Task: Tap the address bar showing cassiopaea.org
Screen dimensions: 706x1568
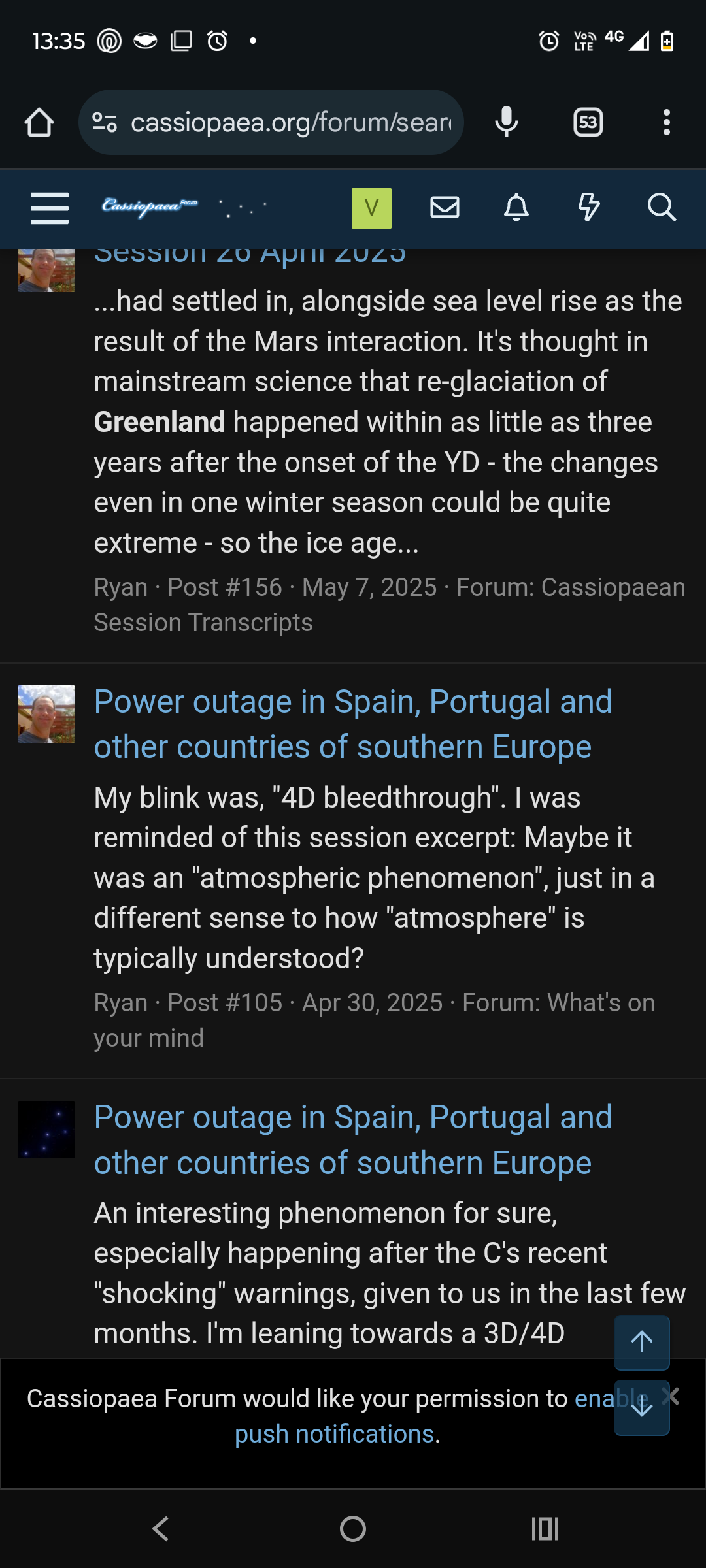Action: (x=271, y=123)
